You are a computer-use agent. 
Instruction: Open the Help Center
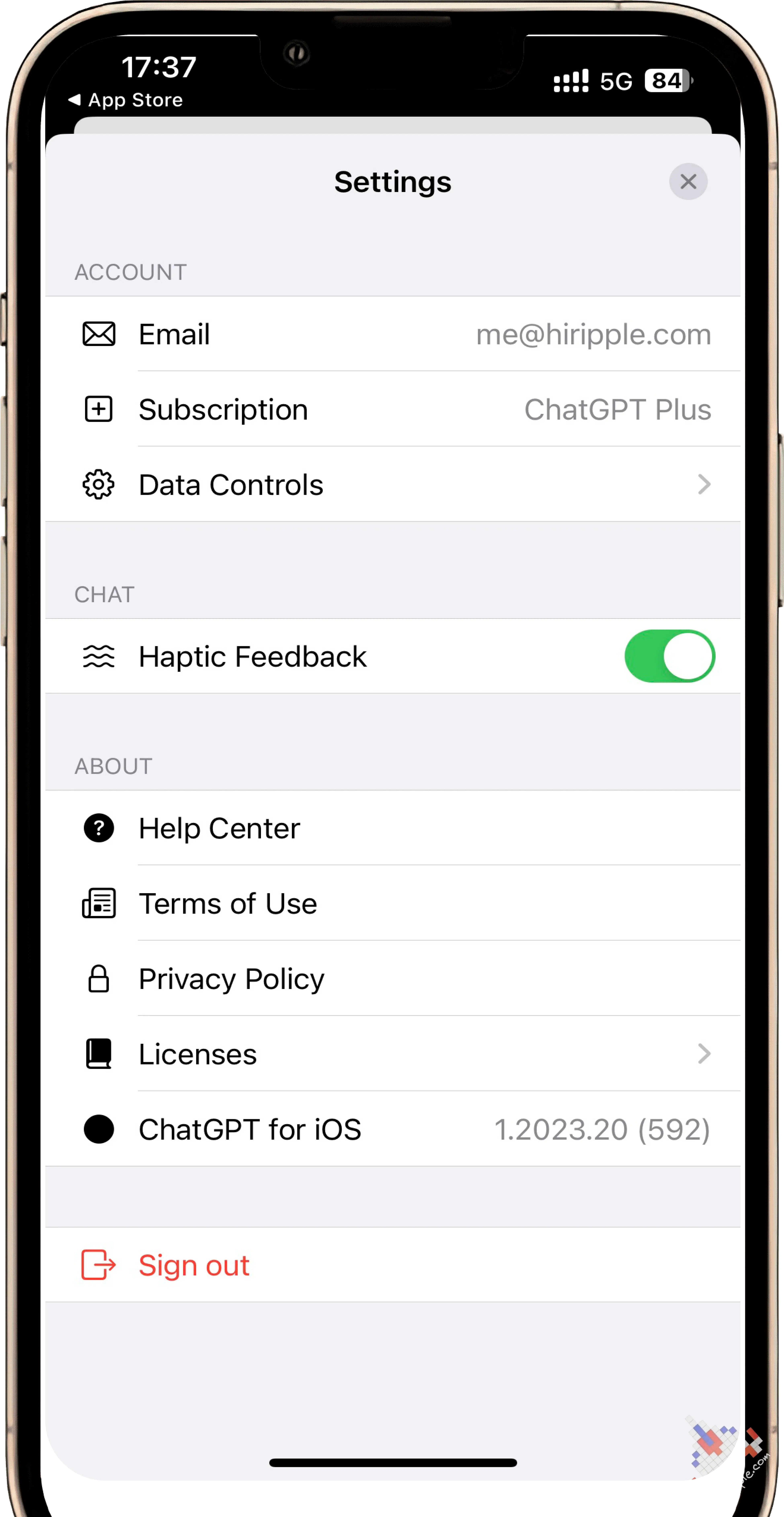coord(393,828)
